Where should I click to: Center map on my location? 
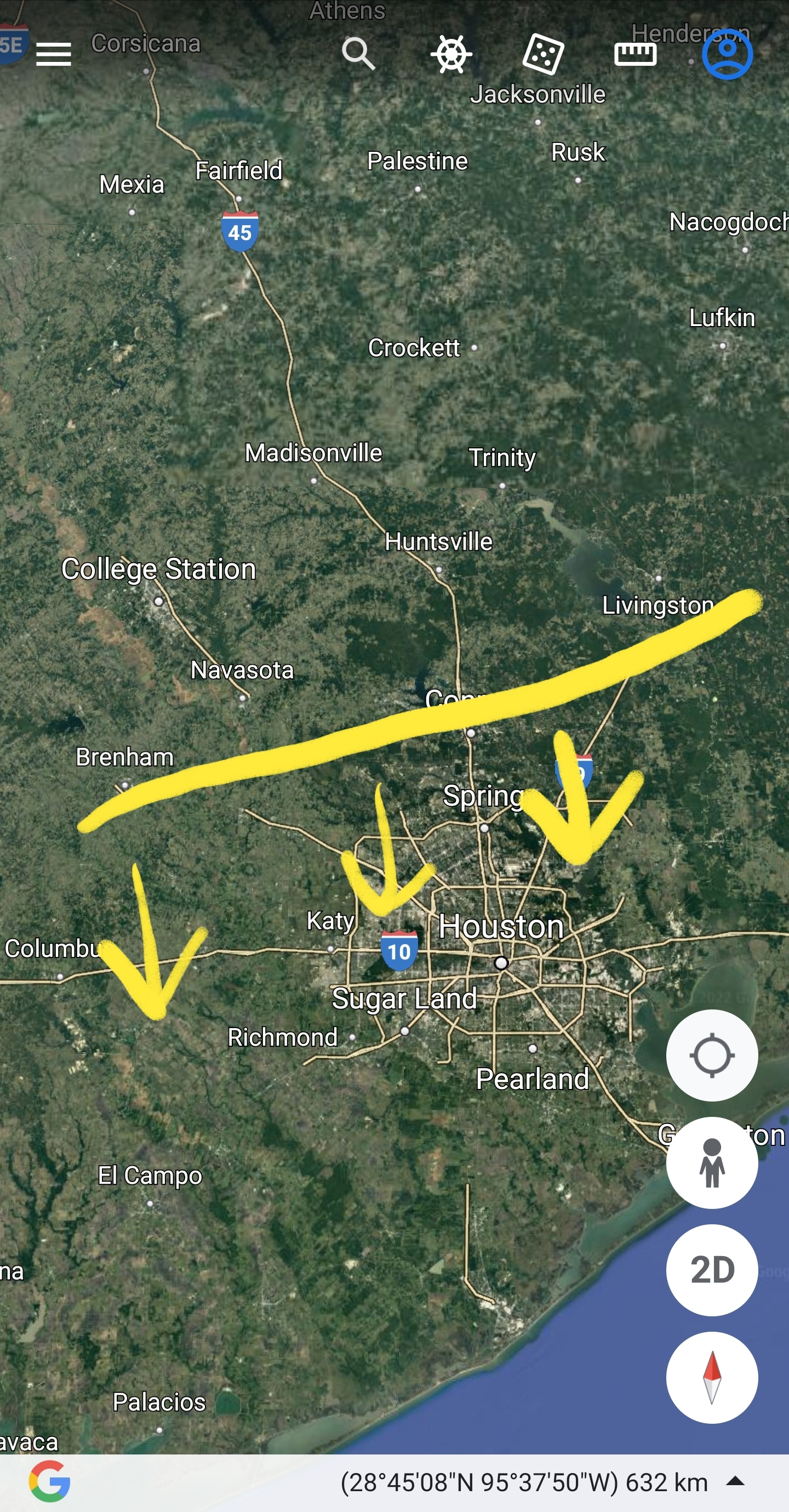tap(712, 1055)
